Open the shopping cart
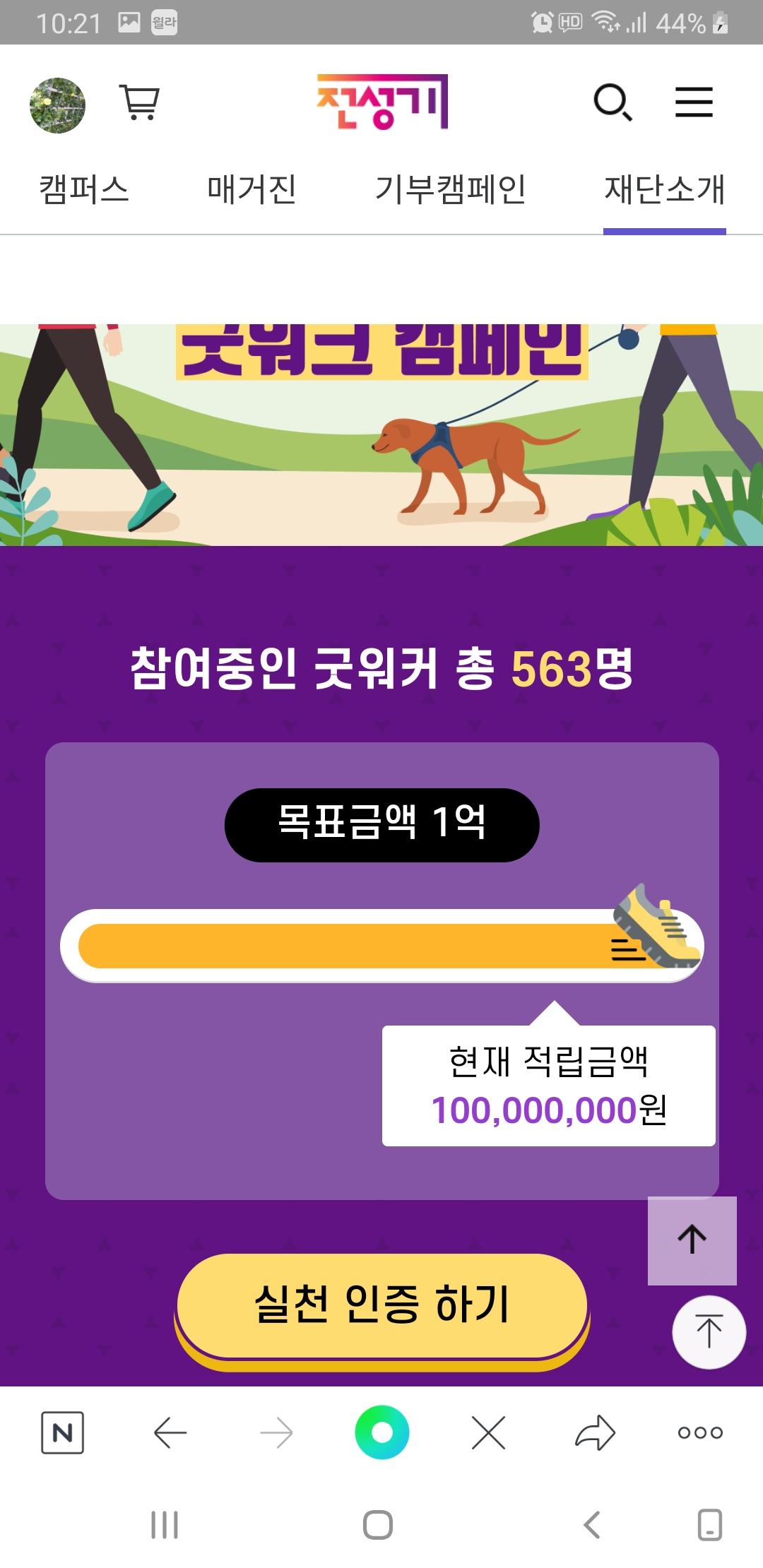The image size is (763, 1568). coord(140,103)
